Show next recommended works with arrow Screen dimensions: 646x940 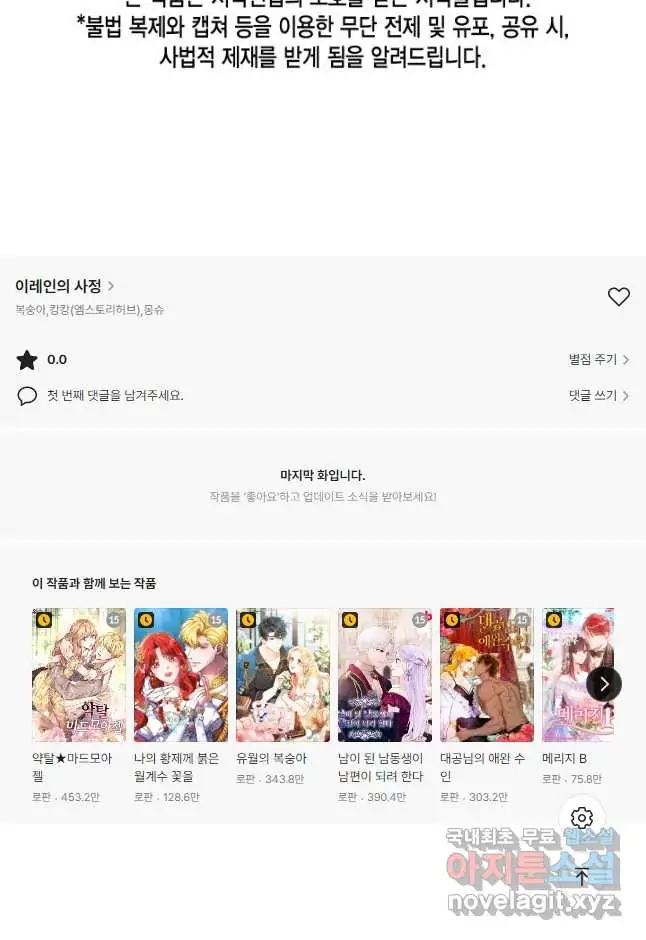click(604, 684)
